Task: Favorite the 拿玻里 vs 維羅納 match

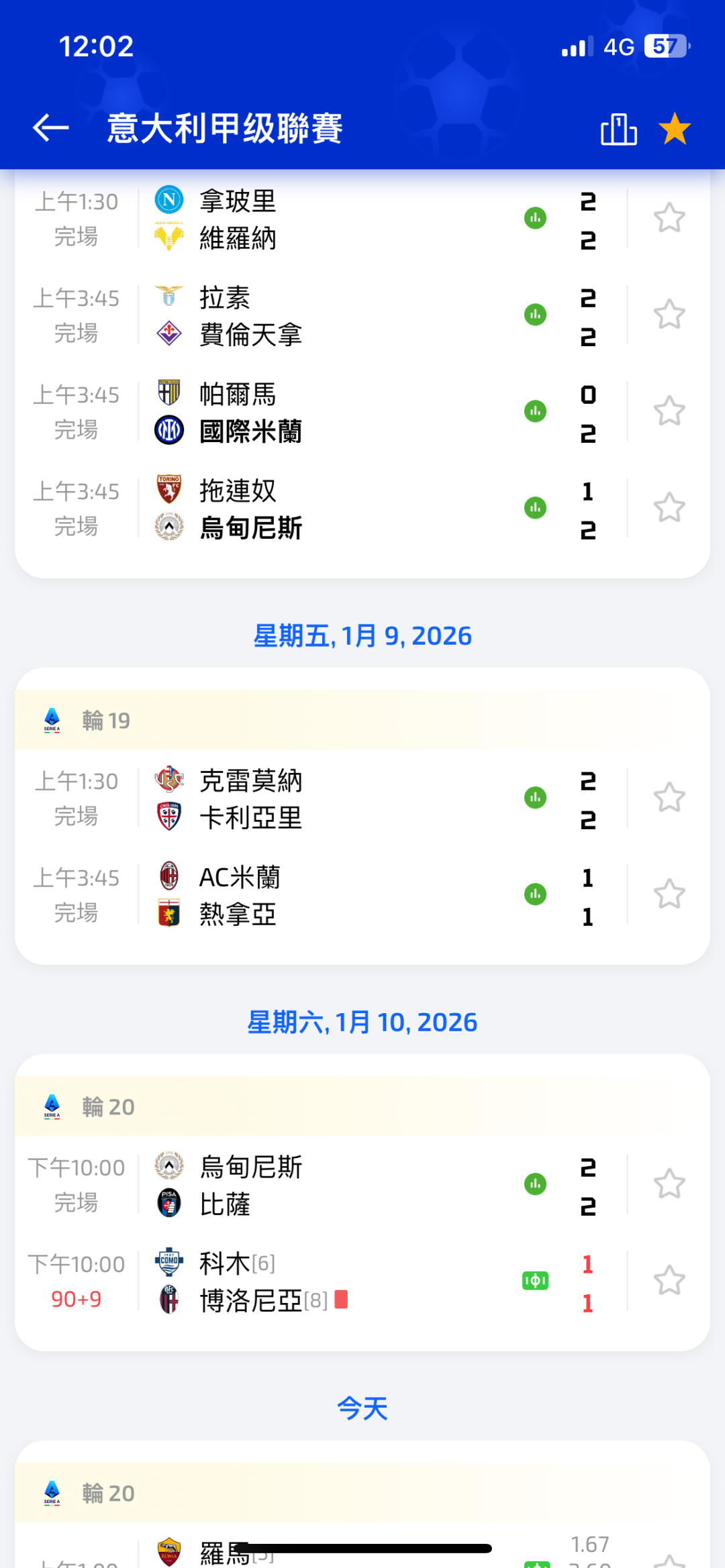Action: pos(669,218)
